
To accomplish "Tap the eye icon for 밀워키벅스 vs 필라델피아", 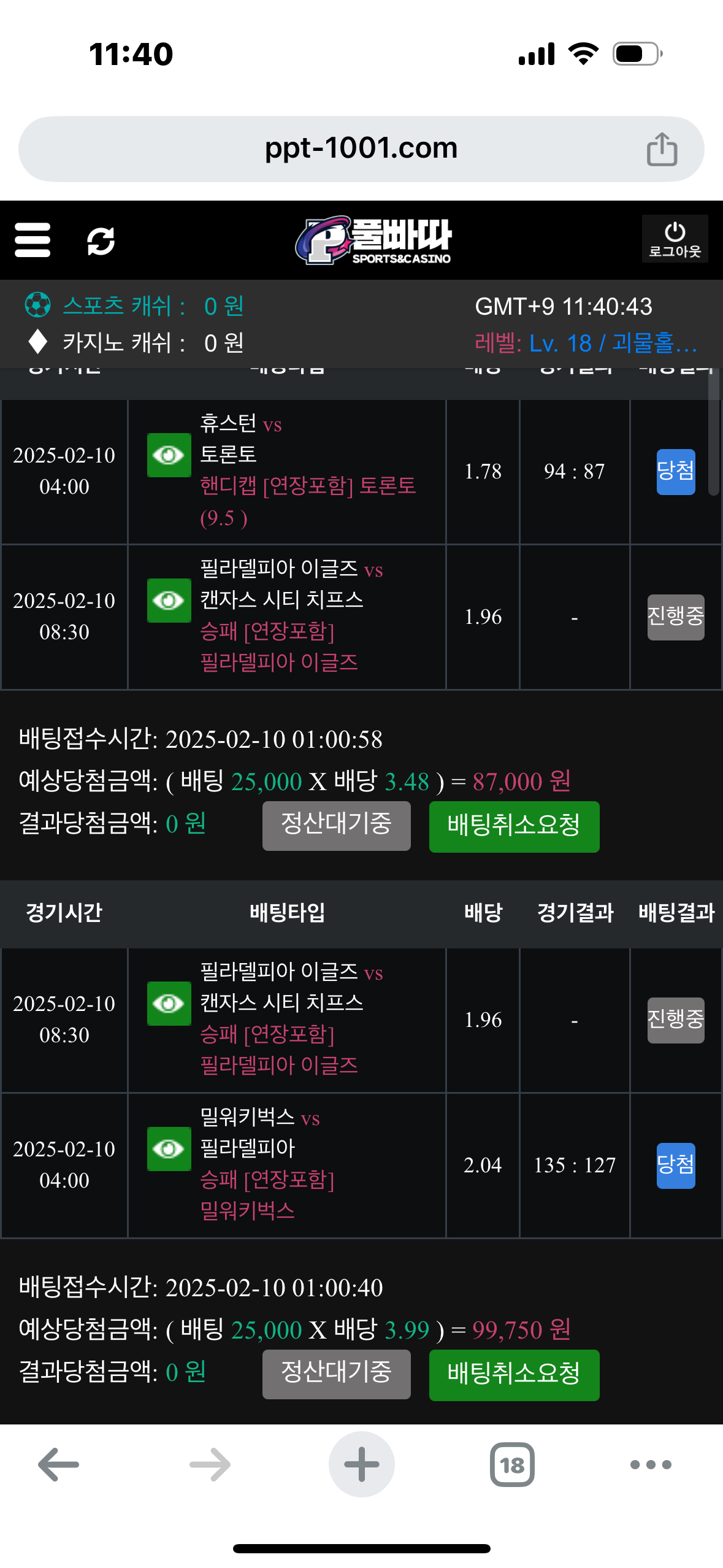I will [x=169, y=1148].
